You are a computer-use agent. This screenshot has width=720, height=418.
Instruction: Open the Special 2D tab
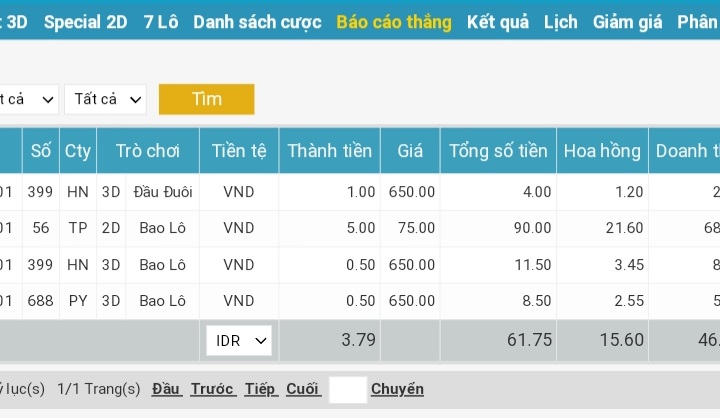(x=85, y=21)
